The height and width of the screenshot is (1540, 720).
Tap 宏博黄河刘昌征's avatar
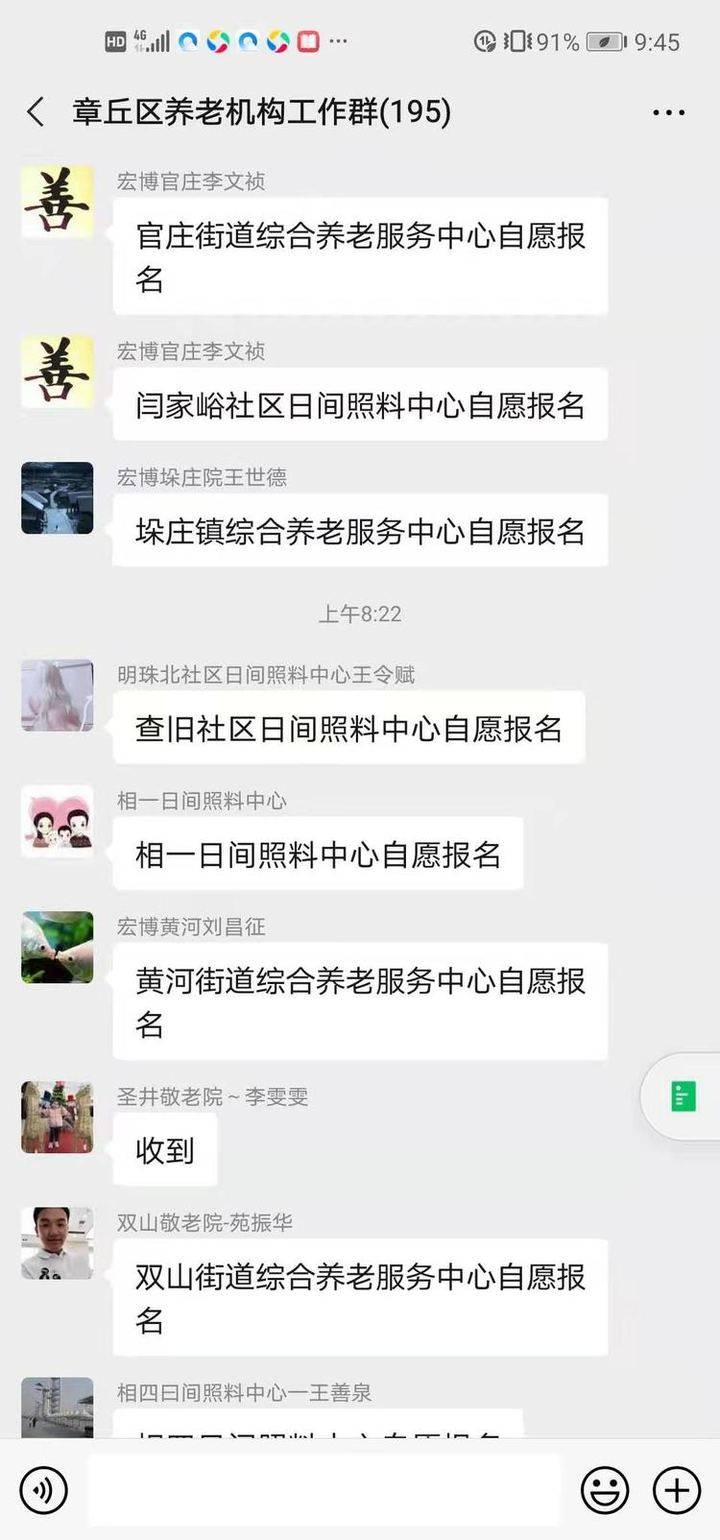[57, 947]
